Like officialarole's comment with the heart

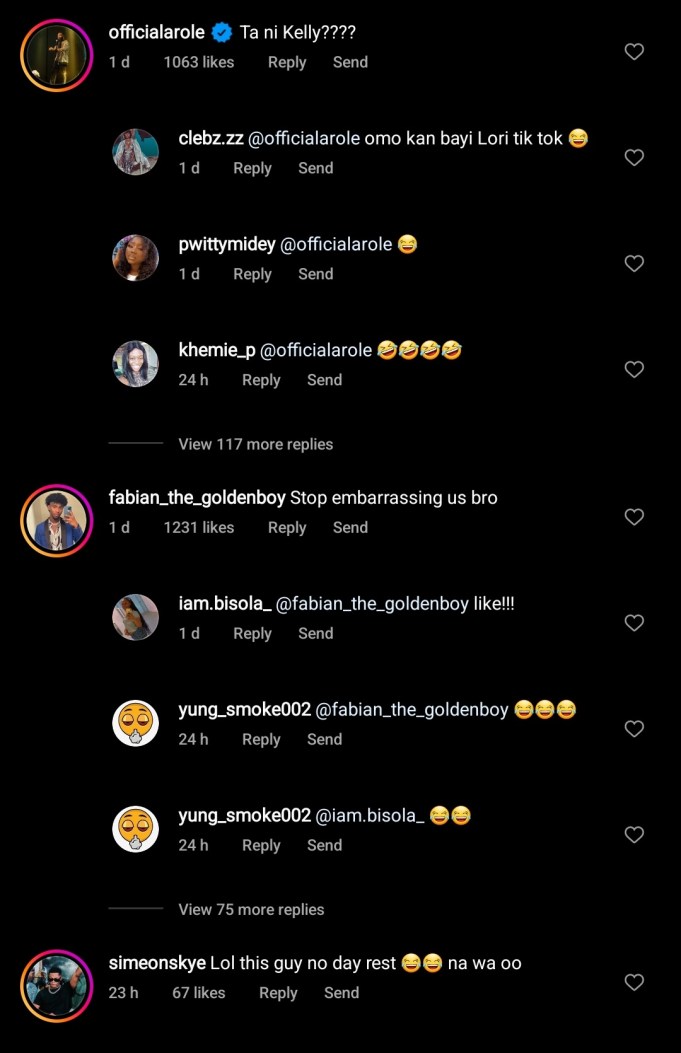(634, 51)
